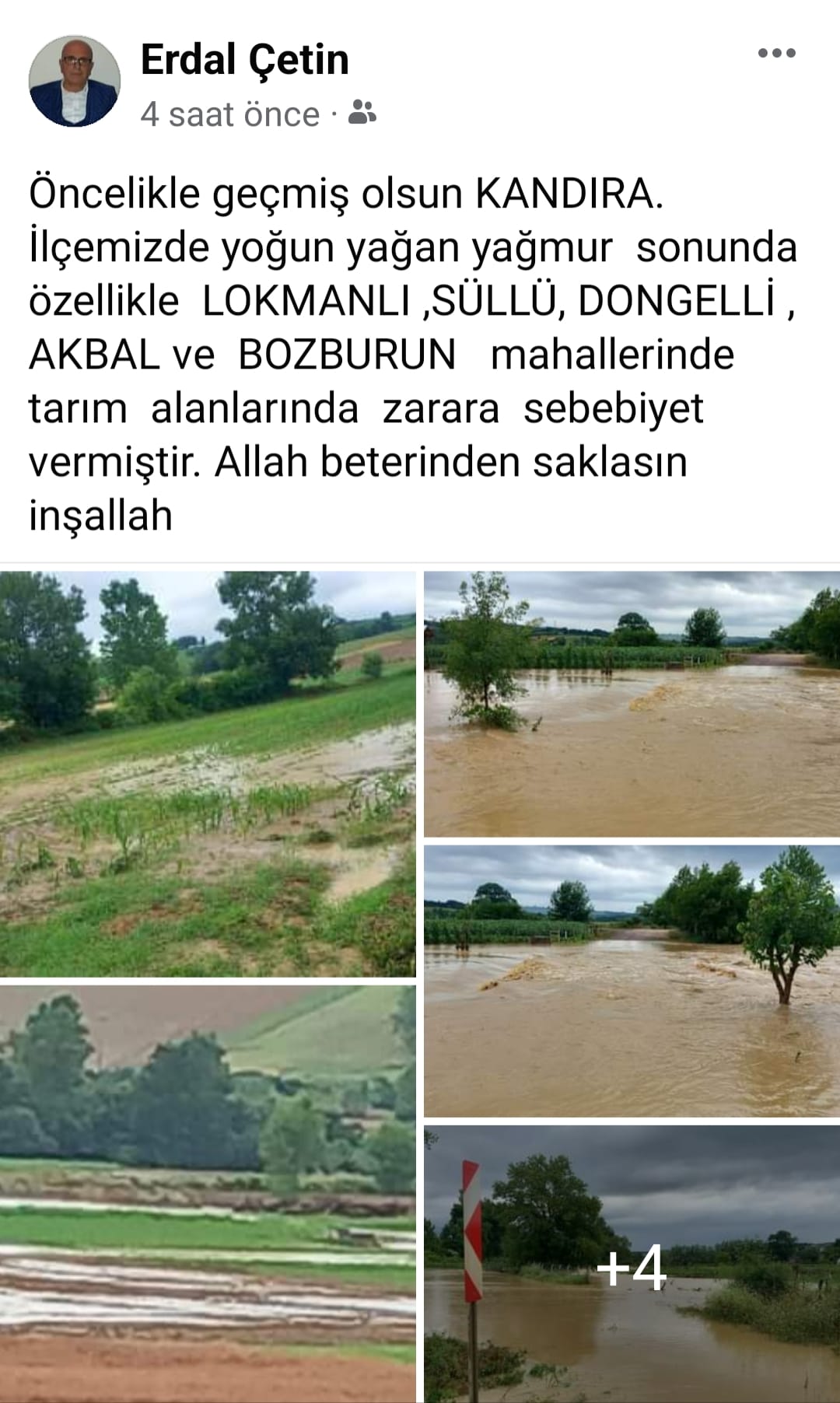Open the flood photo with the tree on the right
The width and height of the screenshot is (840, 1403).
coord(632,981)
